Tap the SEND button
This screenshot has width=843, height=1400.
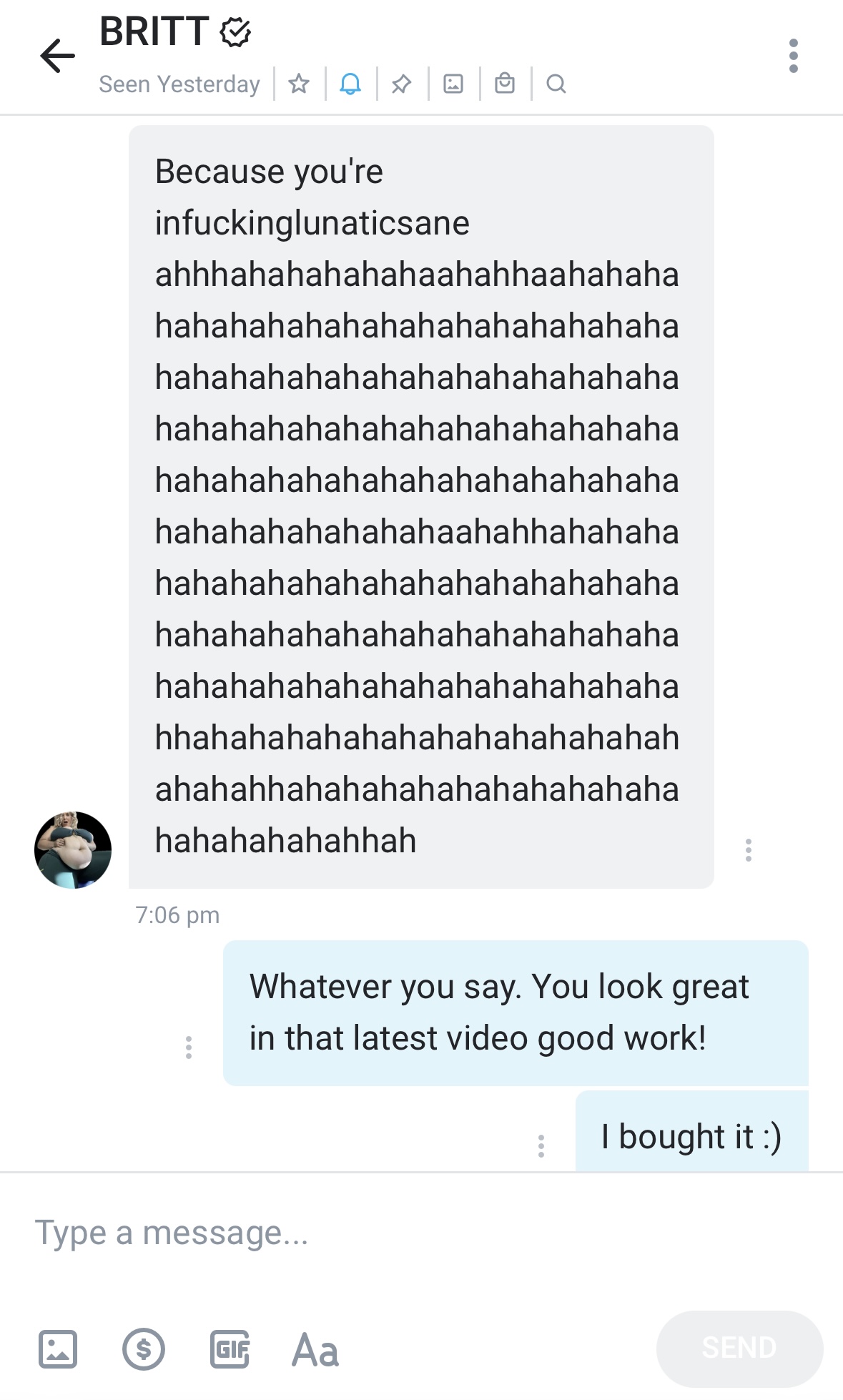coord(739,1349)
